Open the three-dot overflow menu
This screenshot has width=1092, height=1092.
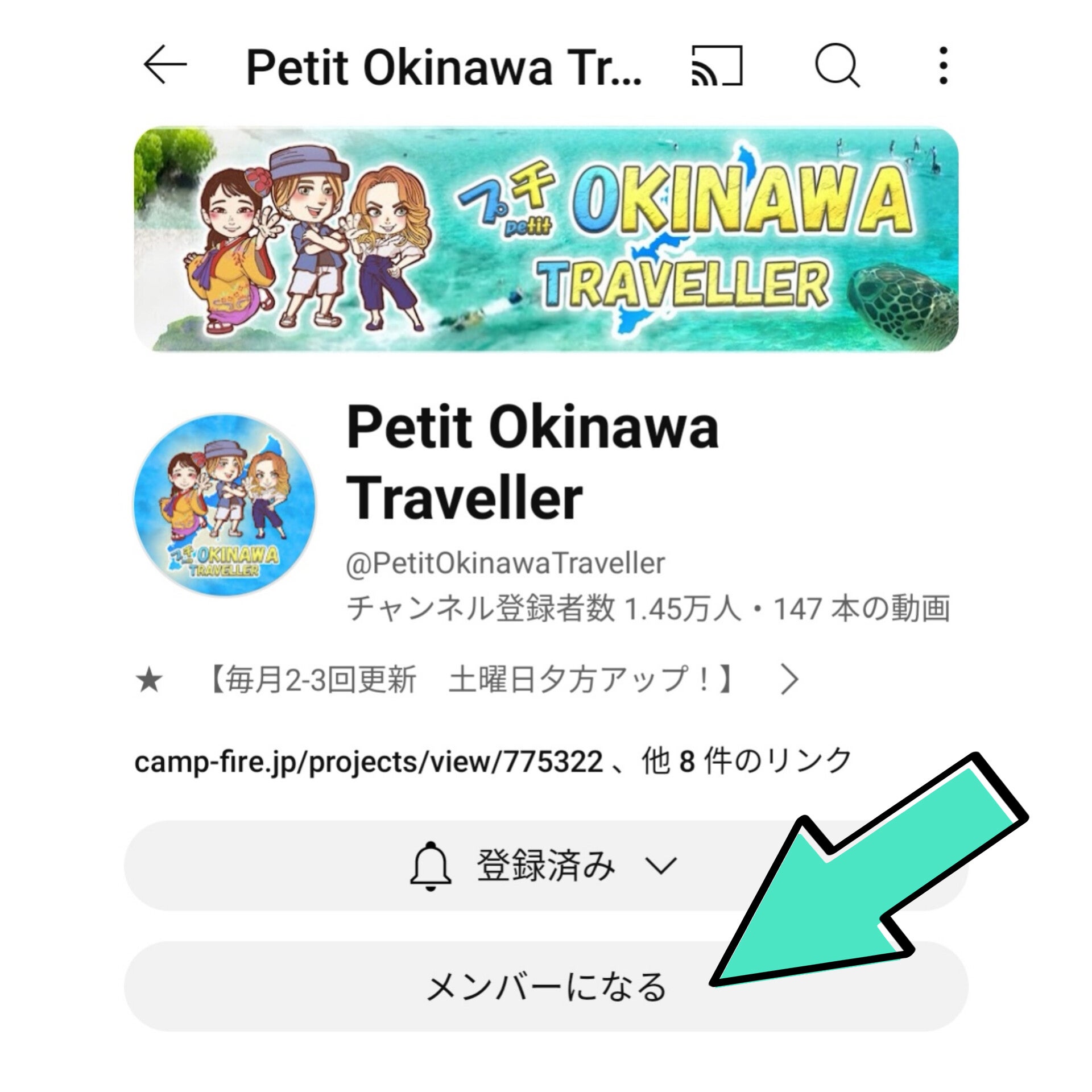(x=943, y=65)
